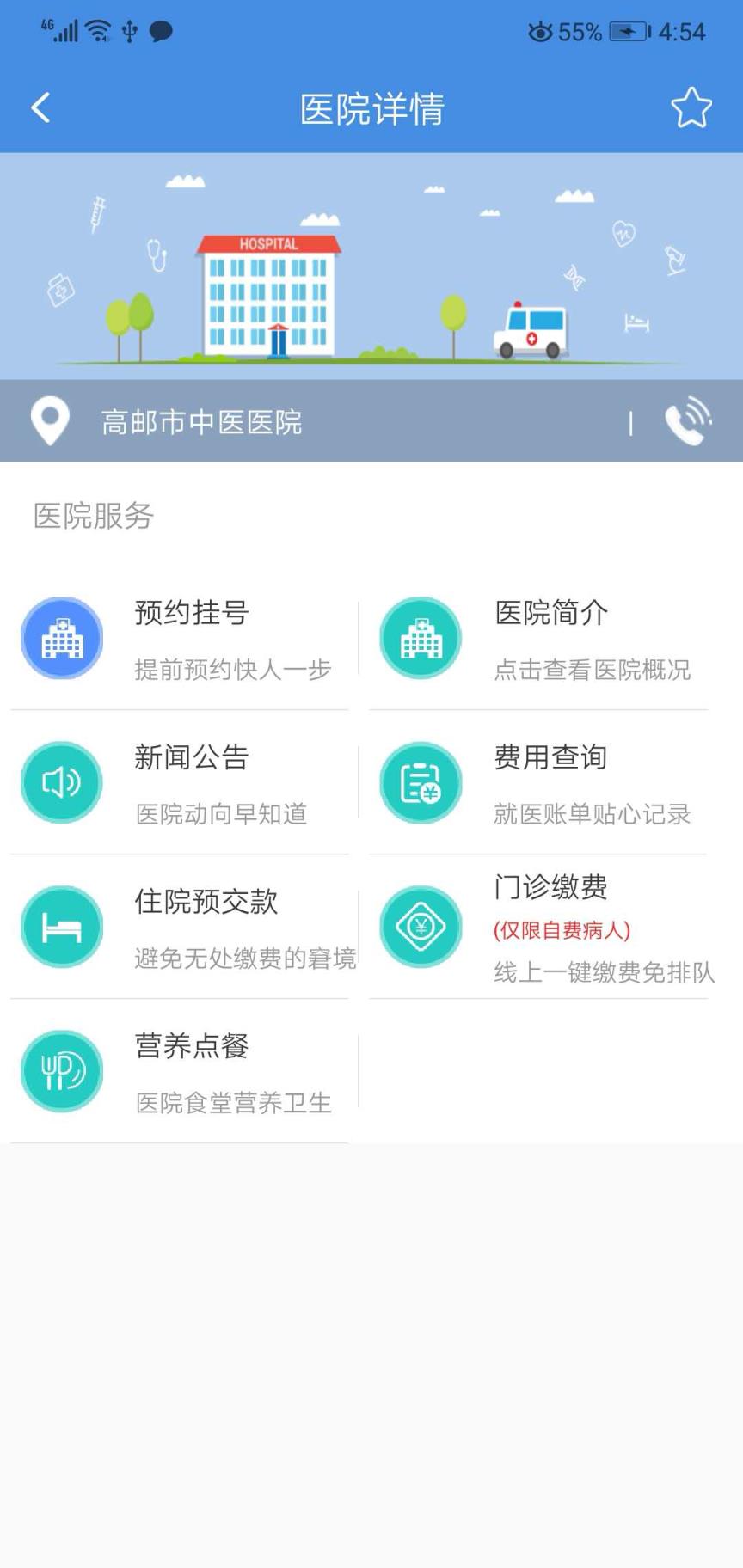743x1568 pixels.
Task: Open the 费用查询 fee inquiry clipboard icon
Action: 421,782
